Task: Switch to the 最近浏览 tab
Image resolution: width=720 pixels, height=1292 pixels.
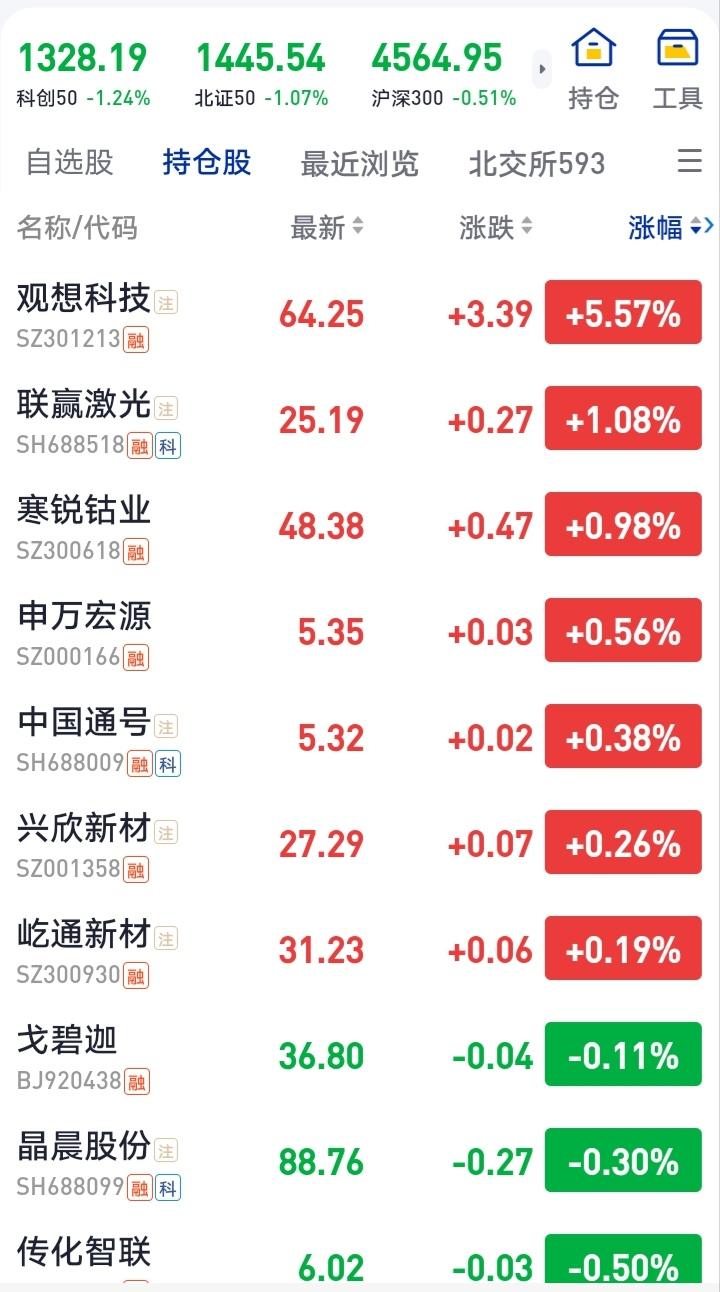Action: 358,163
